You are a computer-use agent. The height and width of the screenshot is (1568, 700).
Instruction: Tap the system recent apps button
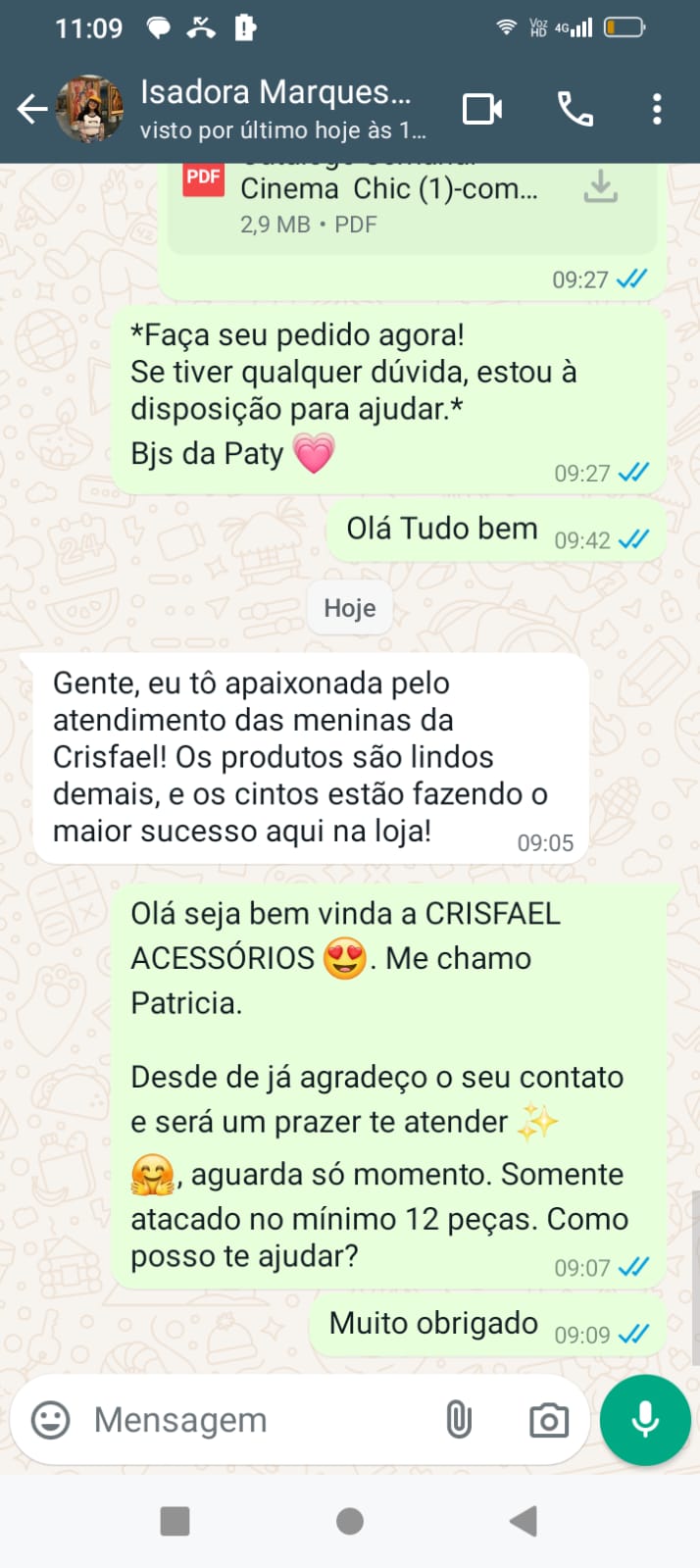pos(175,1521)
